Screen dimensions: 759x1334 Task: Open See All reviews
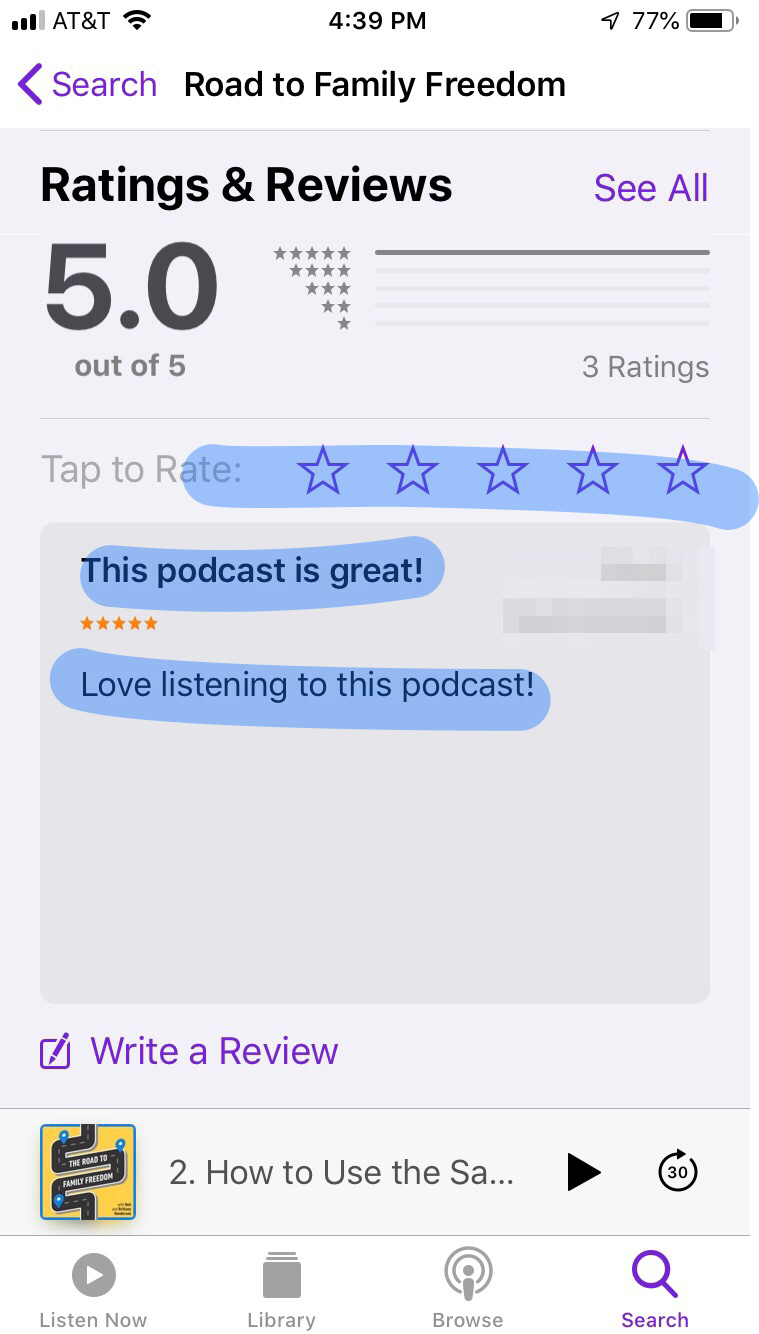[x=651, y=187]
